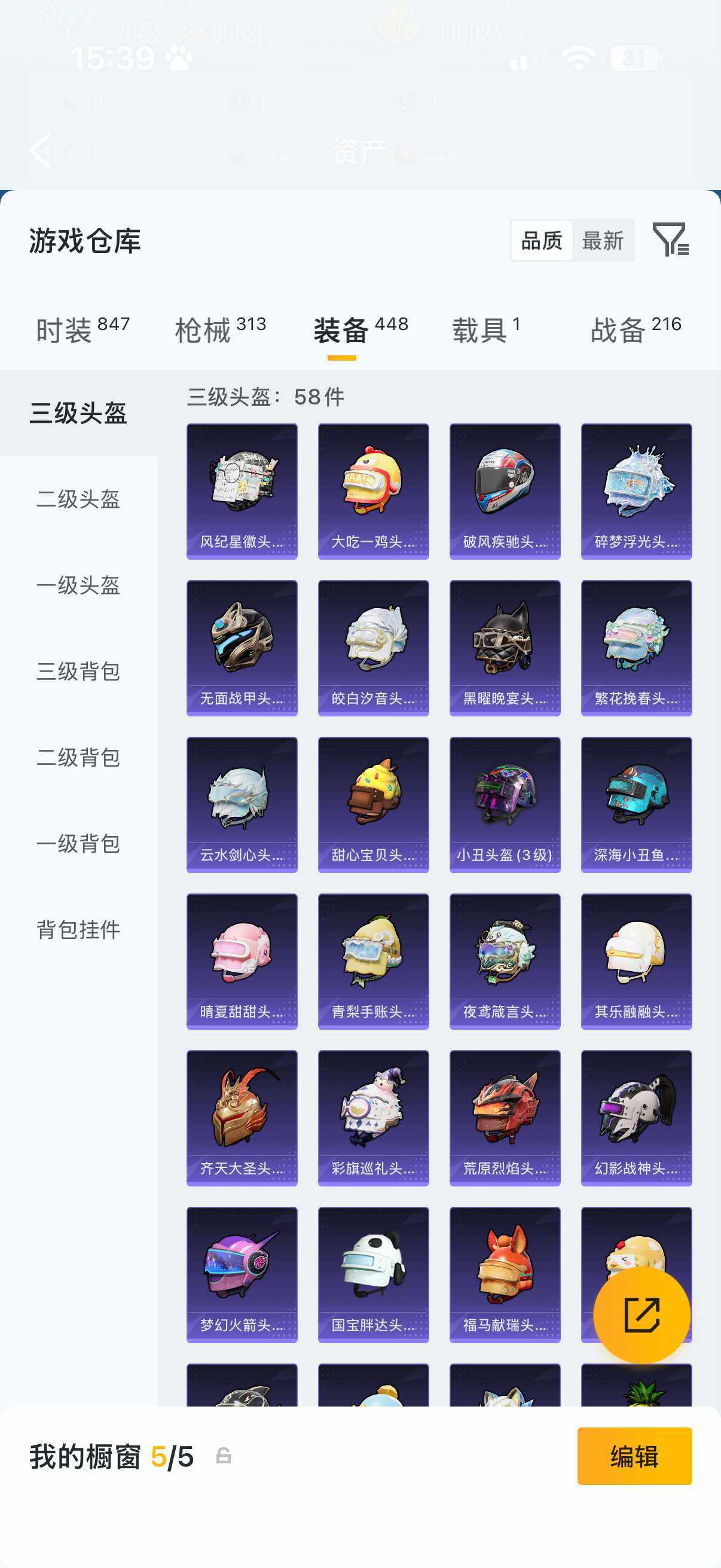721x1568 pixels.
Task: Open the 大吃一鸡 helmet item
Action: tap(373, 491)
